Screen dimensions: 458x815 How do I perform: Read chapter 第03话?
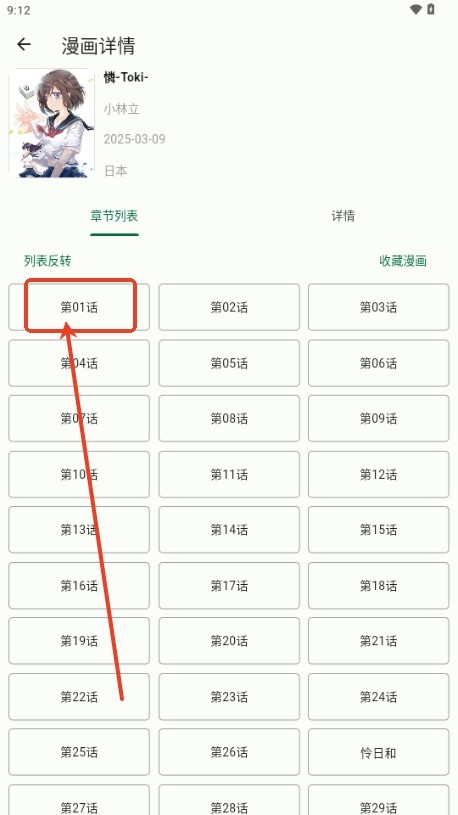(x=378, y=307)
